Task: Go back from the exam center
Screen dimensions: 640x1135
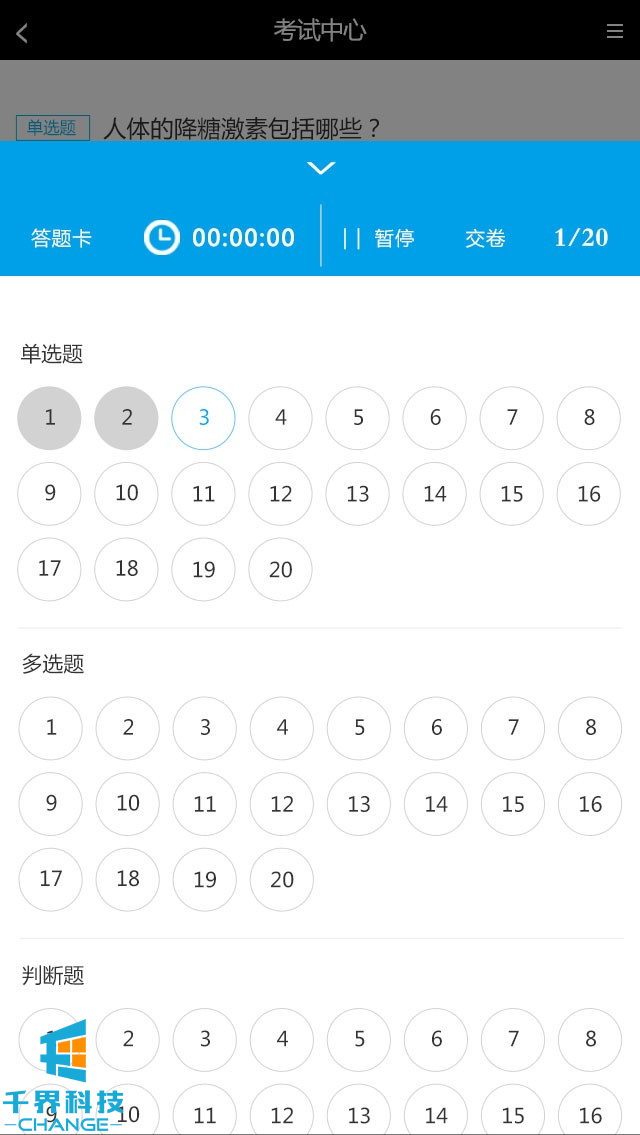Action: click(x=22, y=32)
